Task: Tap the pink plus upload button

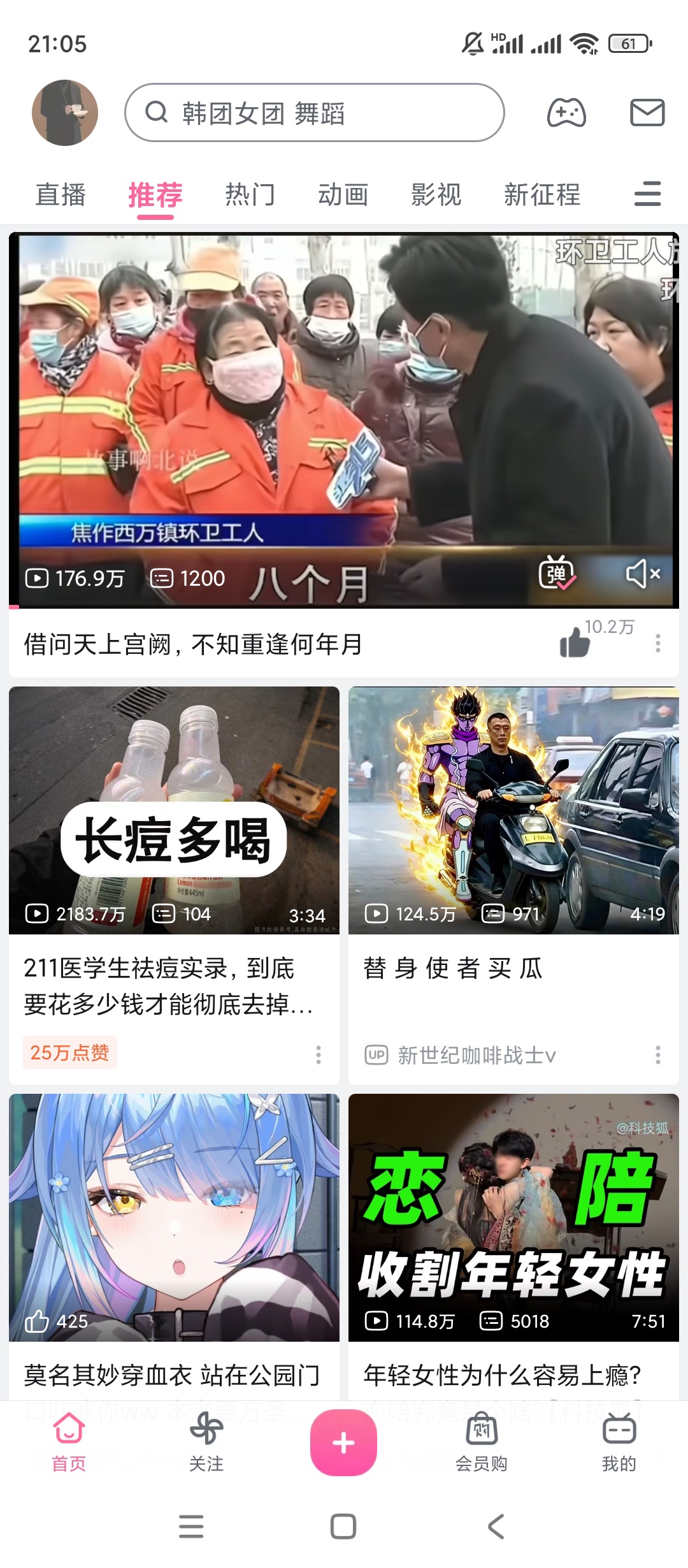Action: pyautogui.click(x=343, y=1442)
